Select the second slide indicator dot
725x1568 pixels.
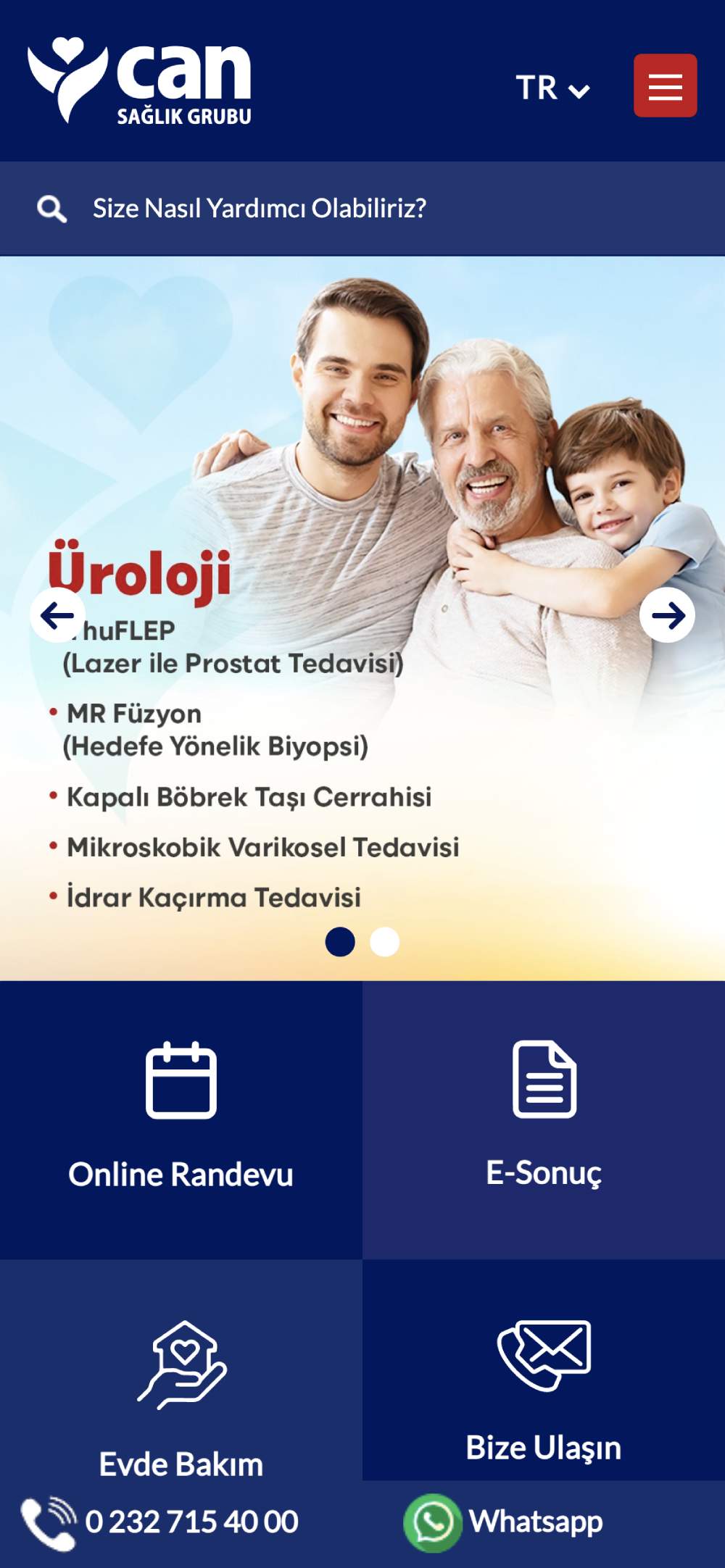point(384,942)
